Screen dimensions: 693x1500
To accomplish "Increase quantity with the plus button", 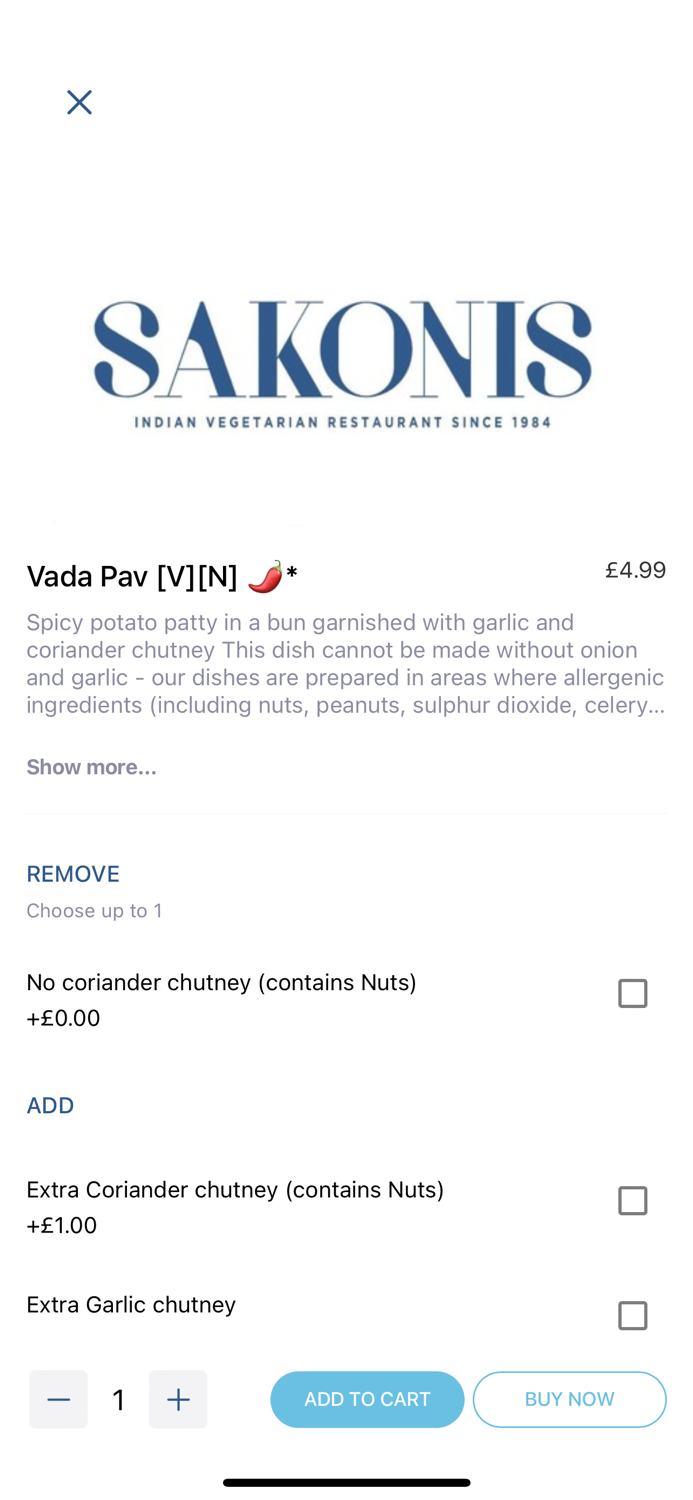I will click(x=178, y=1399).
